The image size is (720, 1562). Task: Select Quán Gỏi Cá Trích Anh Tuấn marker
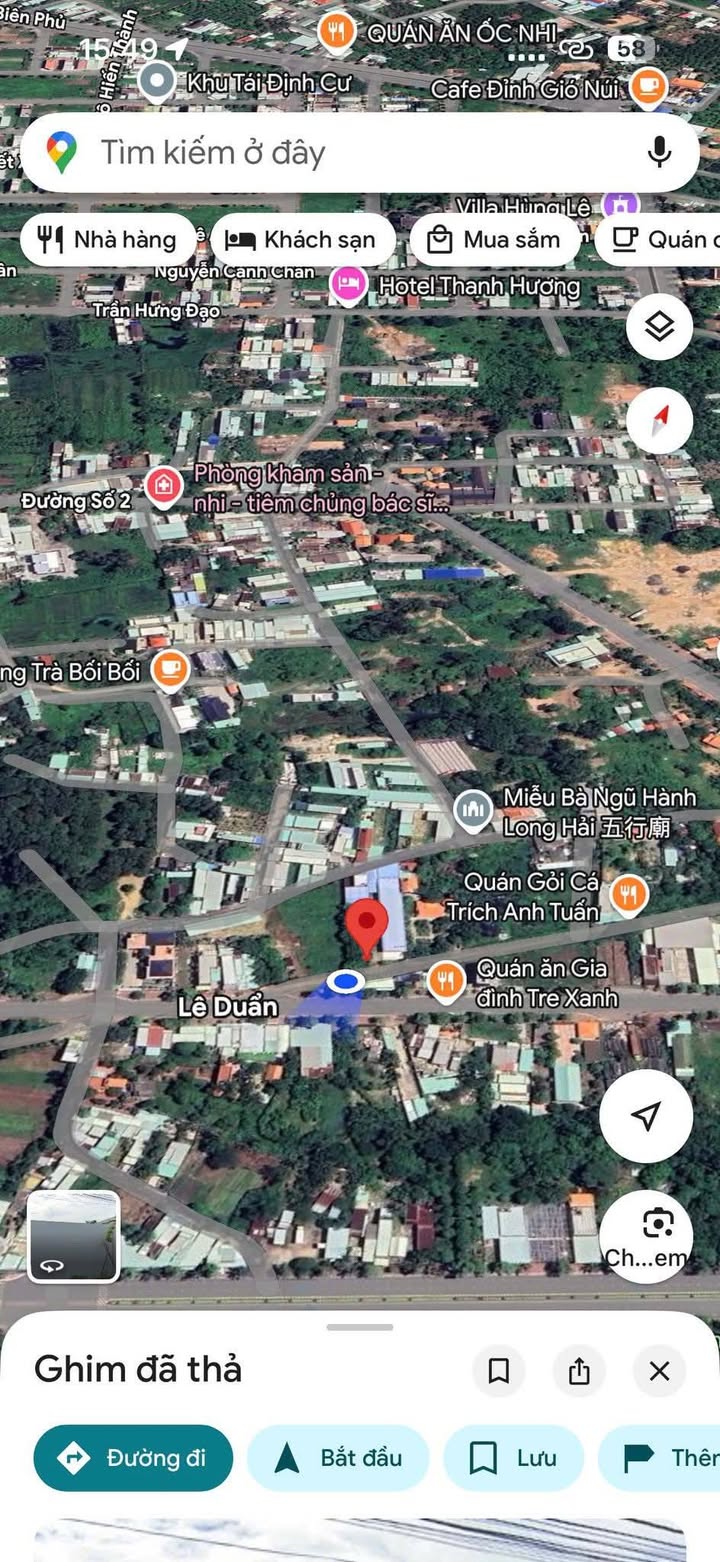628,895
